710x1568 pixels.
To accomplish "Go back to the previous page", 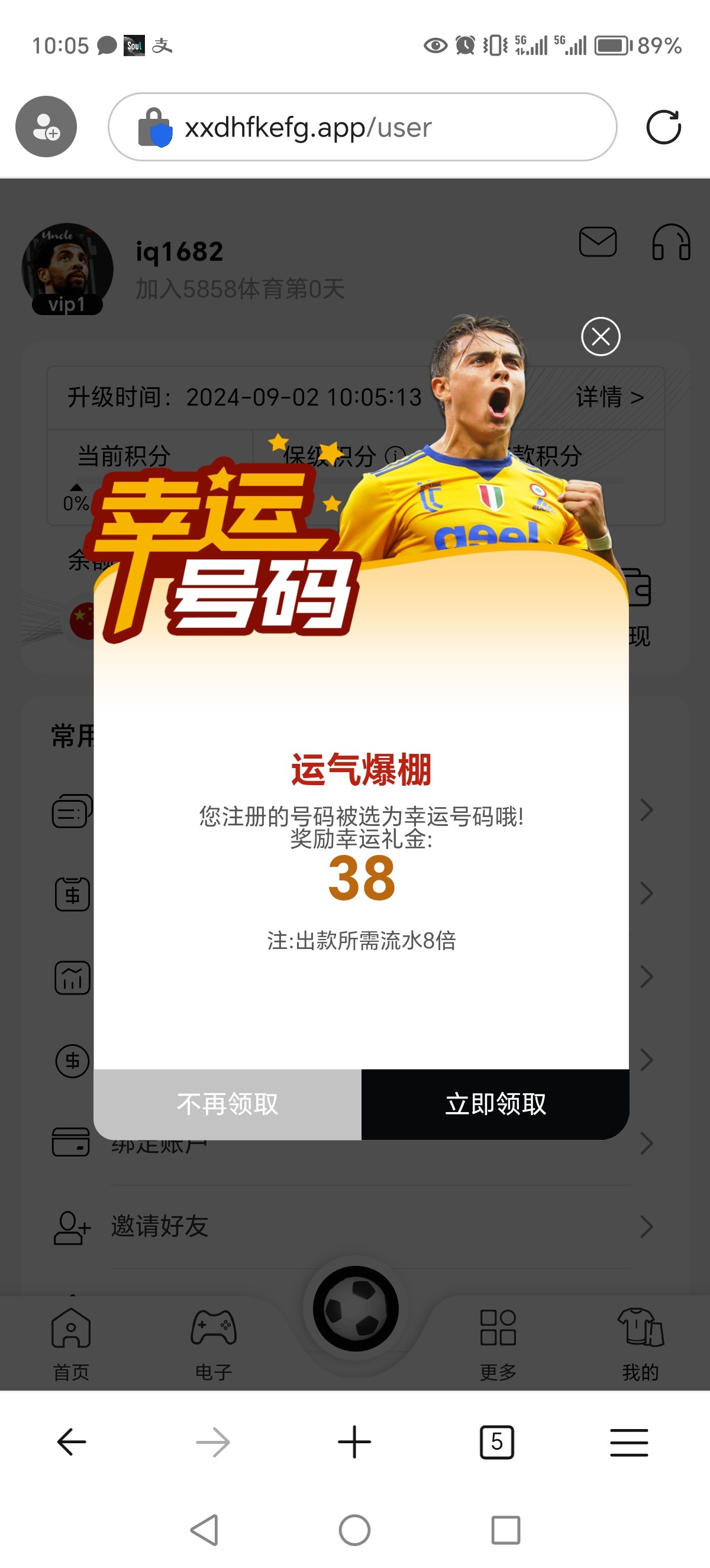I will click(x=71, y=1442).
